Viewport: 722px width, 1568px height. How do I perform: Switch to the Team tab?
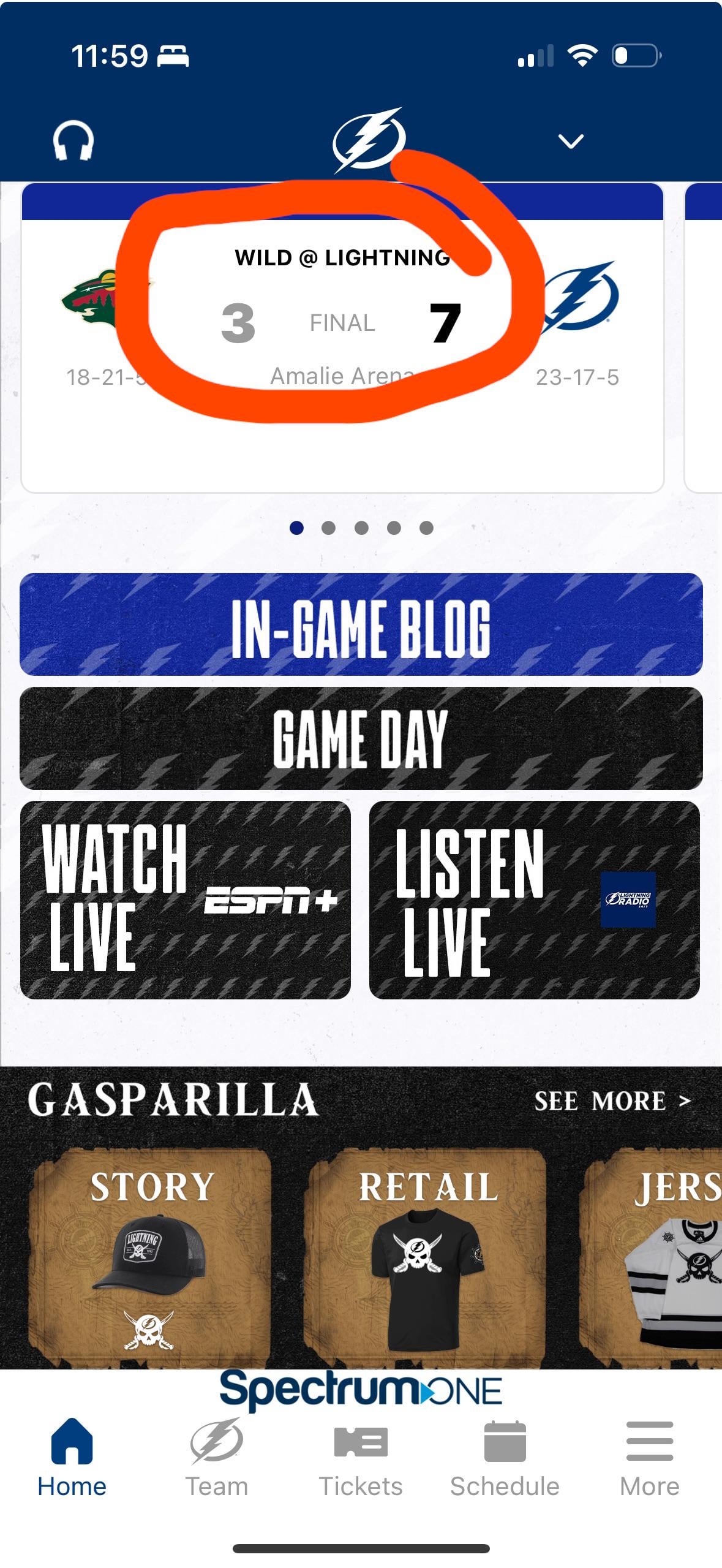tap(217, 1457)
